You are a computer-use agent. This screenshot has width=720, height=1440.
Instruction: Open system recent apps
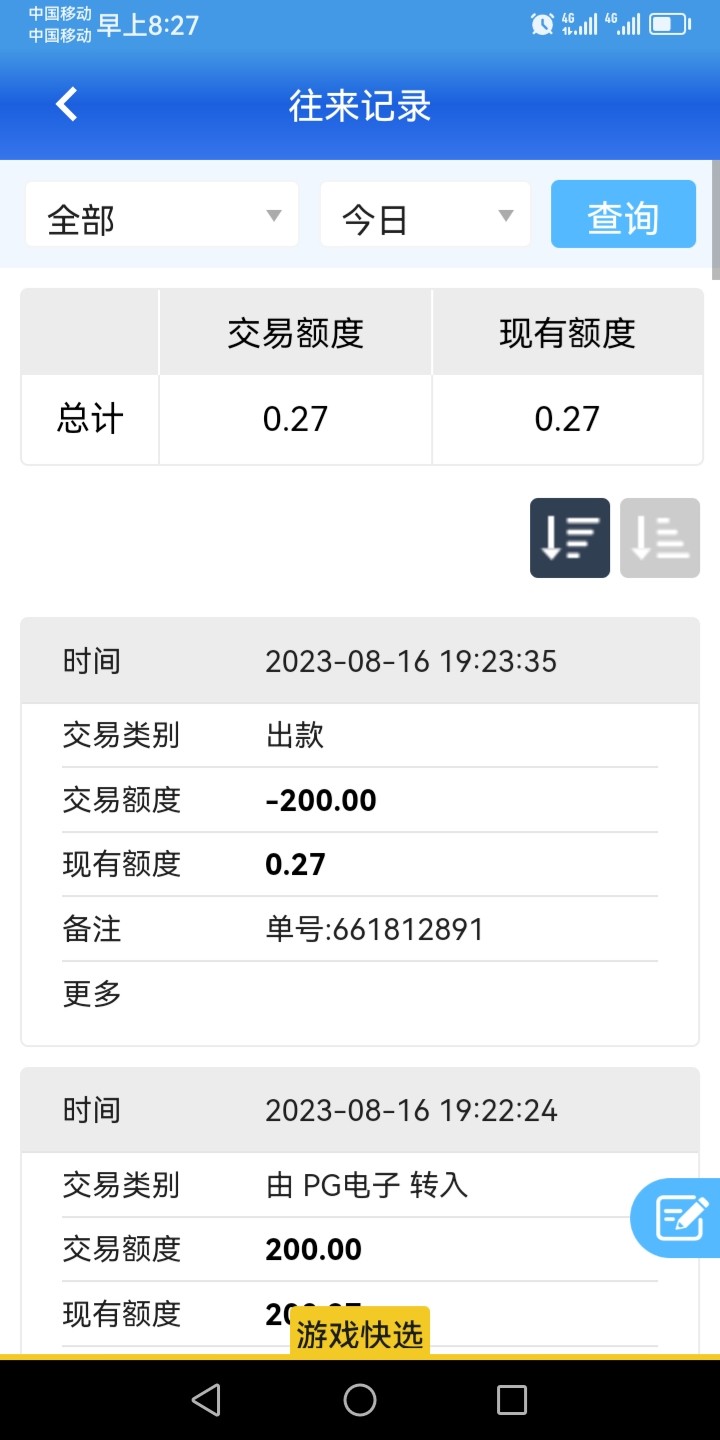(511, 1400)
